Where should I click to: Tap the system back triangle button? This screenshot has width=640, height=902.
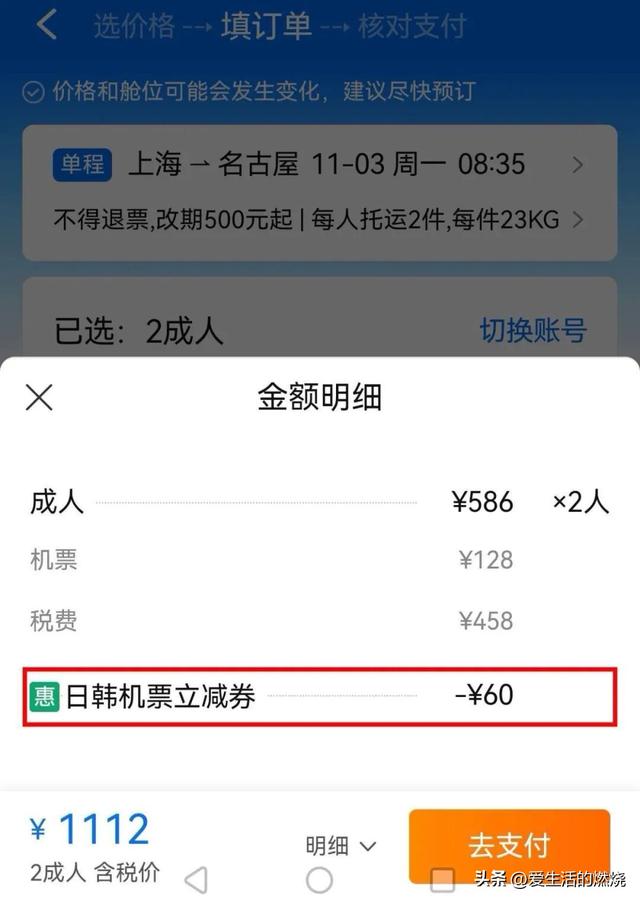click(x=196, y=880)
